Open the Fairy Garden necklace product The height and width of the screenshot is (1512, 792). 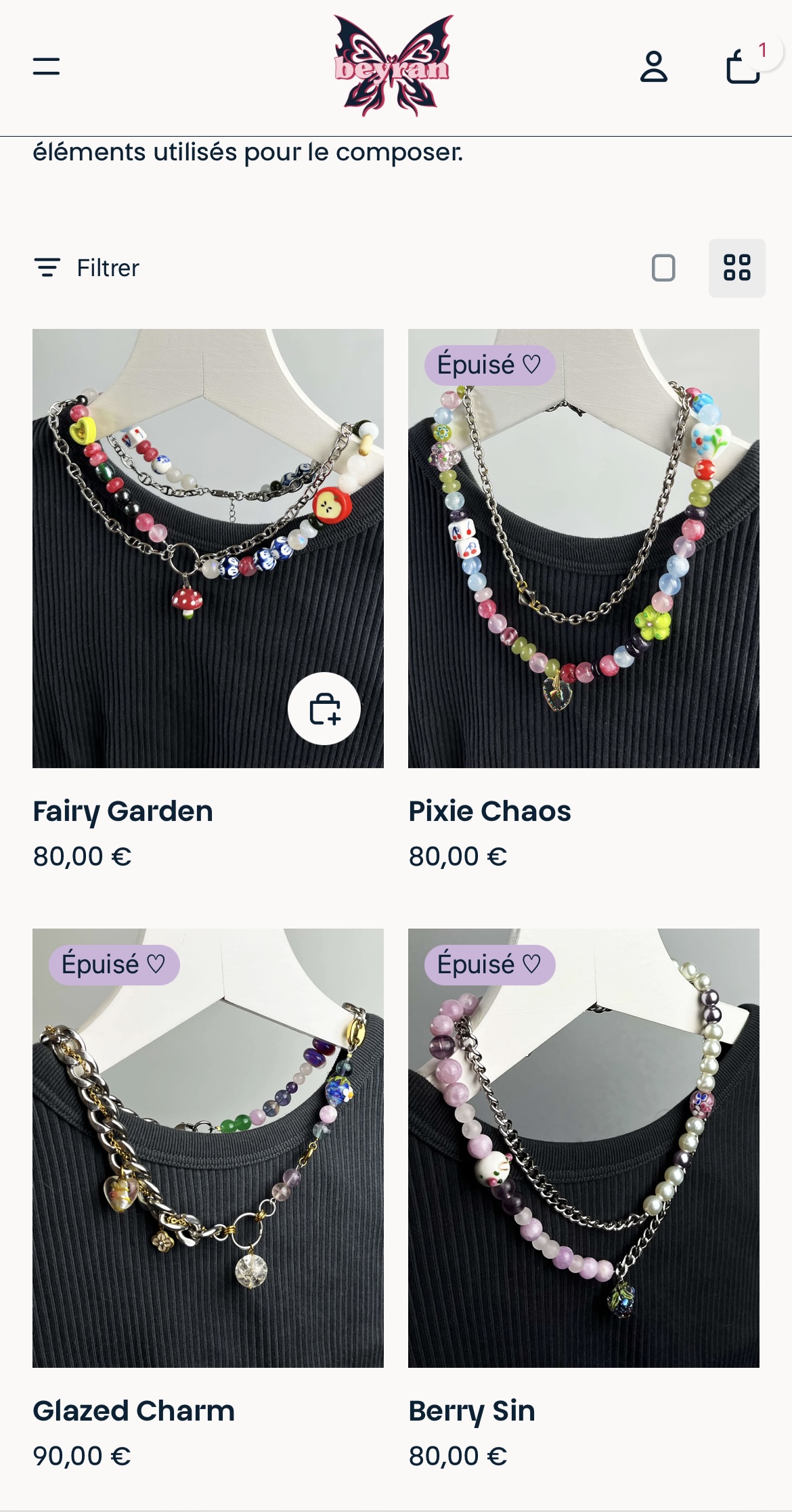[x=208, y=548]
